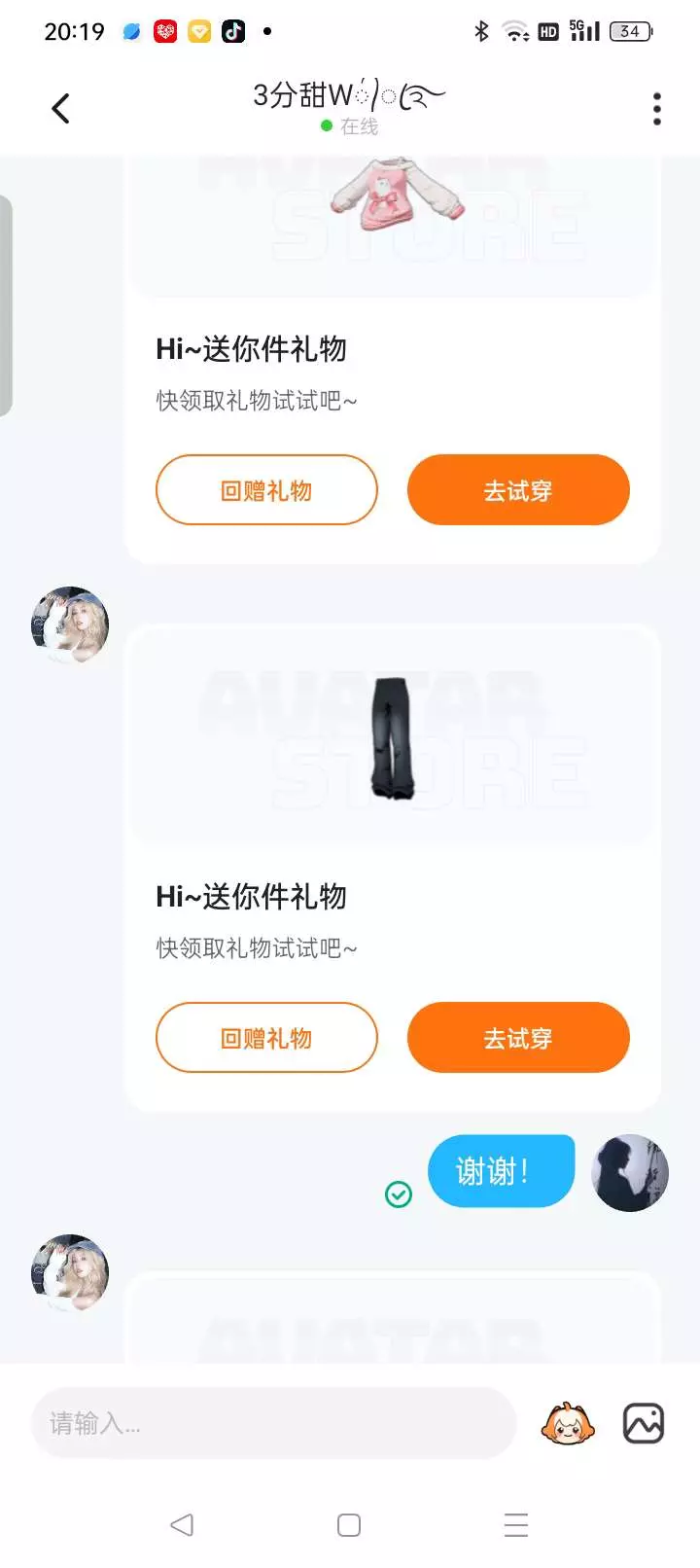Open the emoji sticker picker
700x1568 pixels.
[567, 1424]
